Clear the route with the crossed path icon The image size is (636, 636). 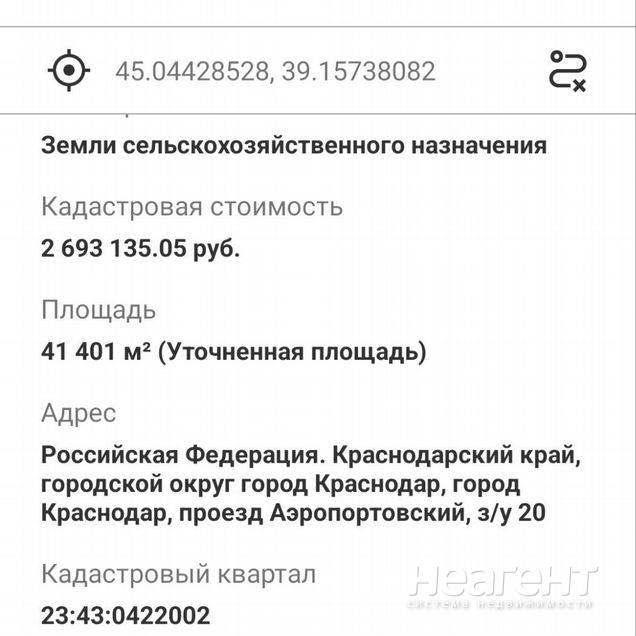567,71
